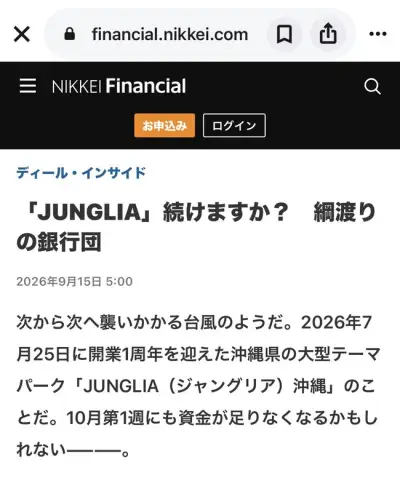The image size is (400, 486).
Task: Open site search magnifier
Action: tap(372, 86)
